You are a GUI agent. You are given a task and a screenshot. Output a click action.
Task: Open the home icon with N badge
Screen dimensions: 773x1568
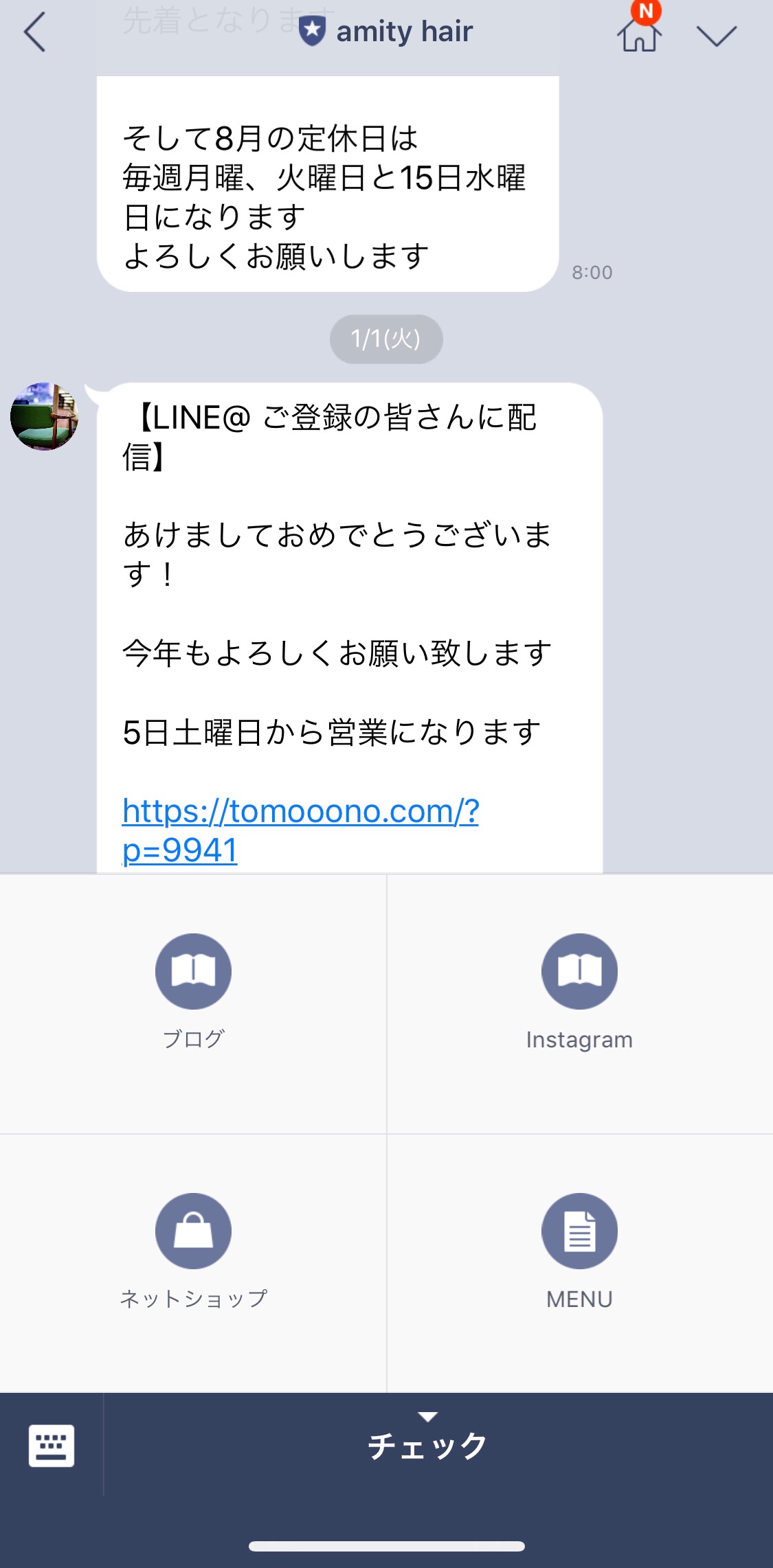coord(639,29)
